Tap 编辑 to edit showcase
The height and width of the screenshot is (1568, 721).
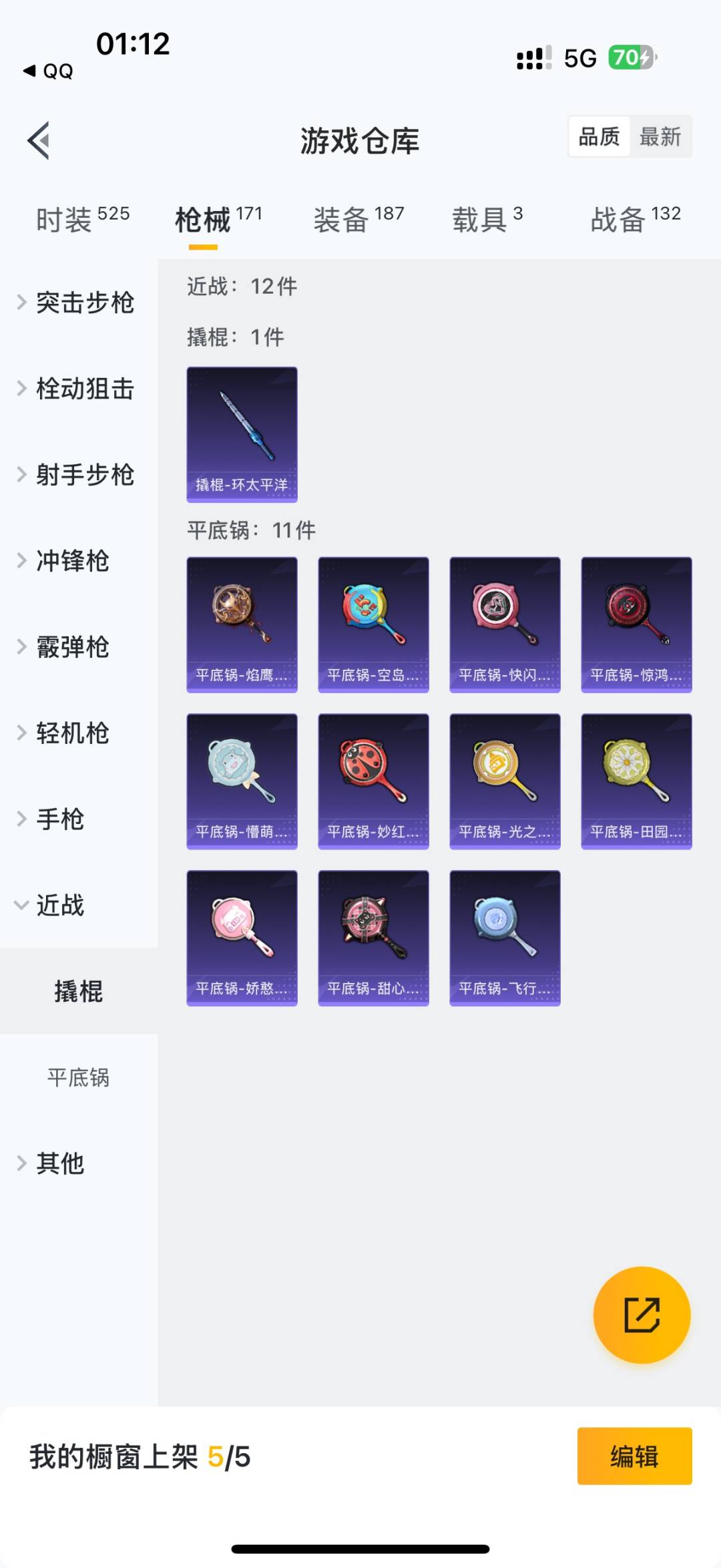(x=634, y=1456)
